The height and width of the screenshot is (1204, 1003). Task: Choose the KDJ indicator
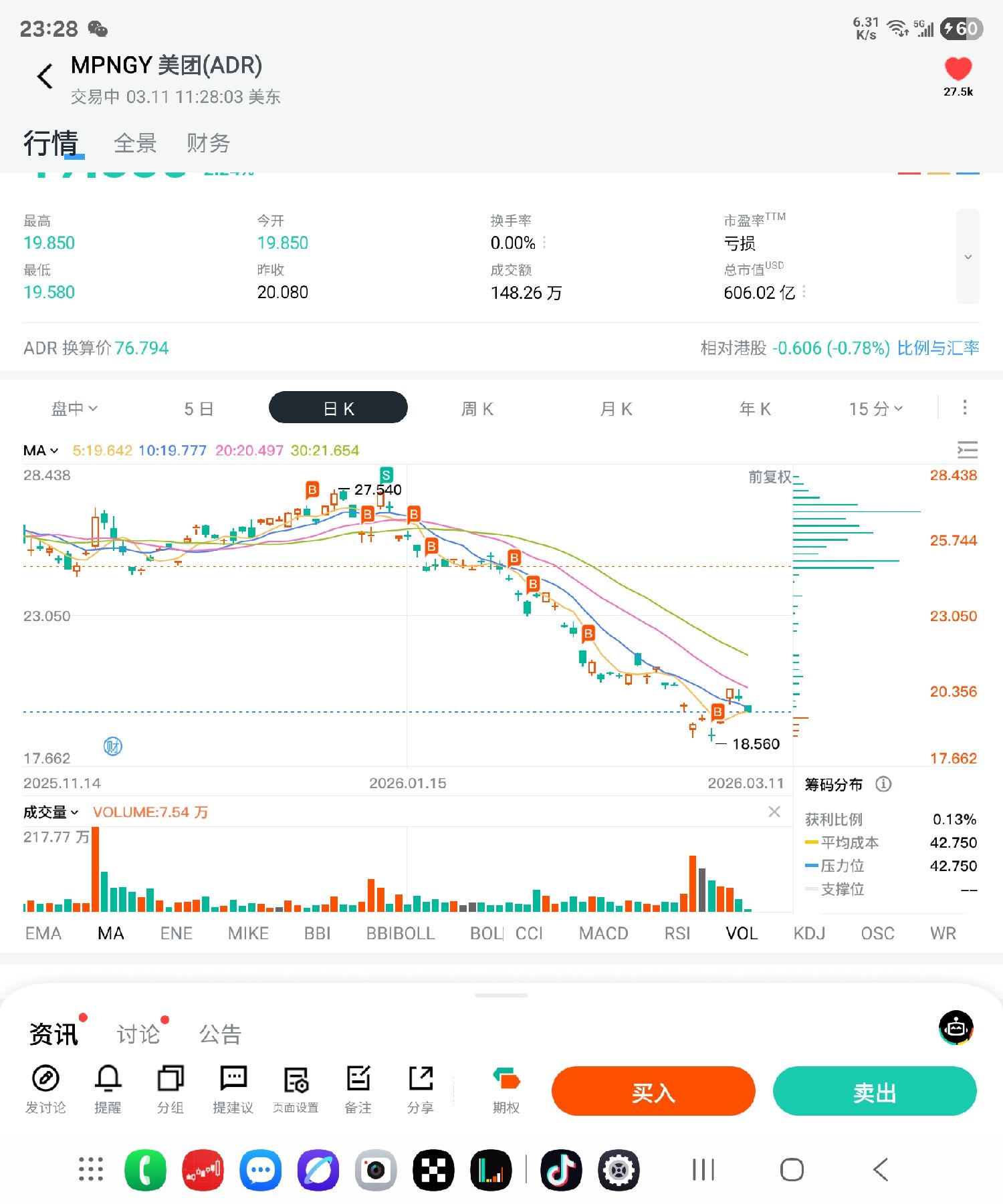pyautogui.click(x=809, y=933)
